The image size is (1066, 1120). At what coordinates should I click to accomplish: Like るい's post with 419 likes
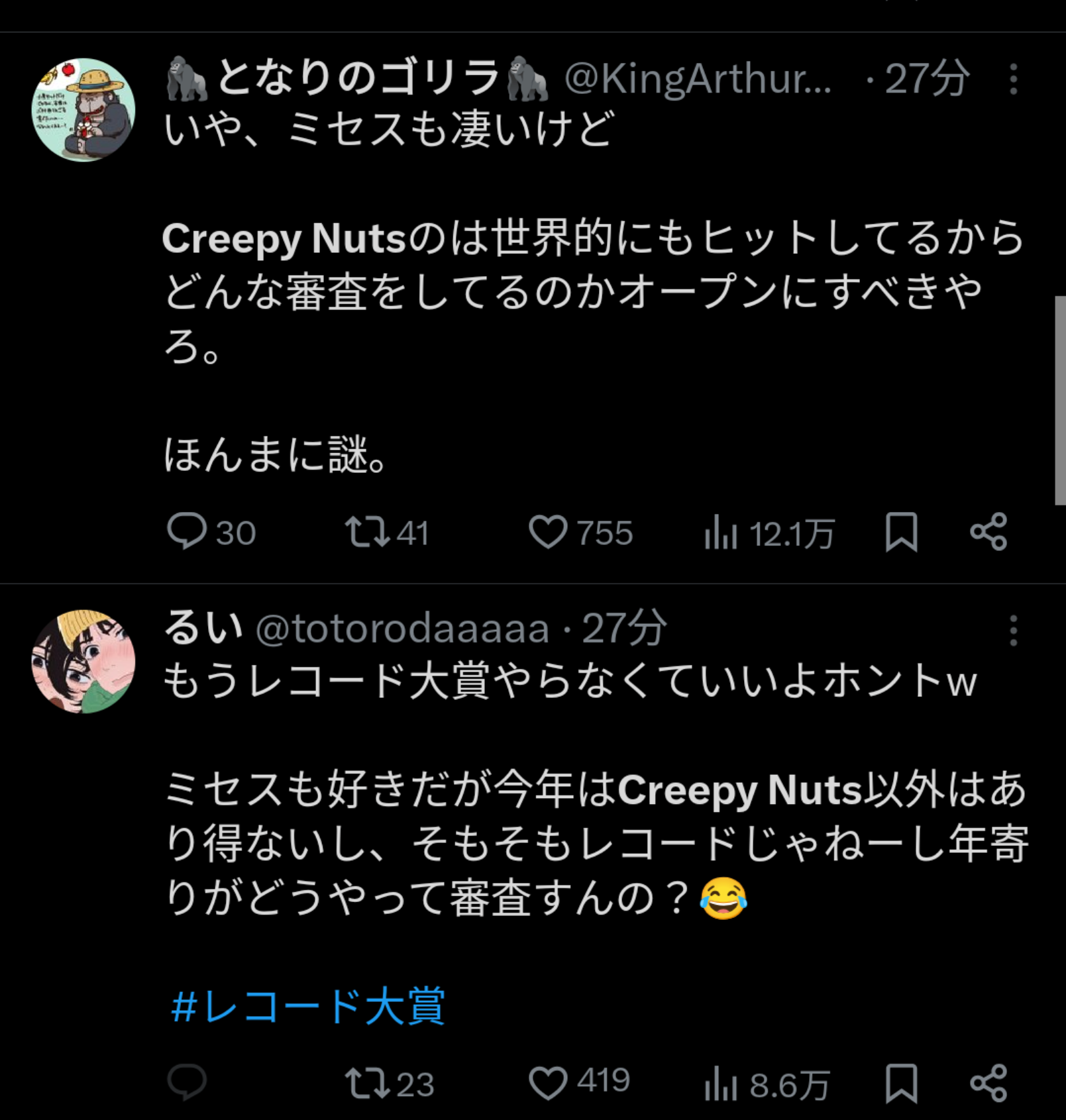580,1082
